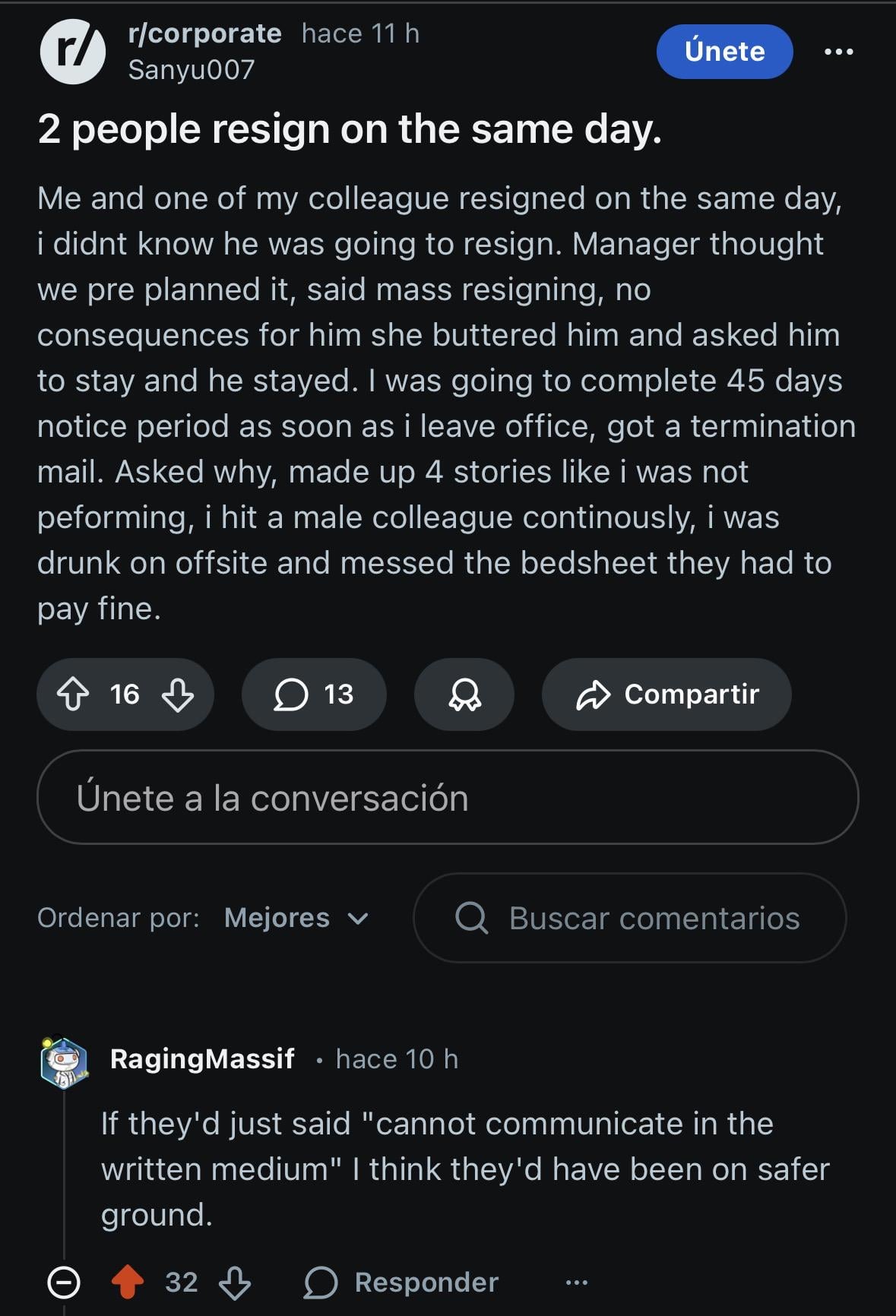Change comment sorting from Mejores
896x1316 pixels.
tap(296, 918)
